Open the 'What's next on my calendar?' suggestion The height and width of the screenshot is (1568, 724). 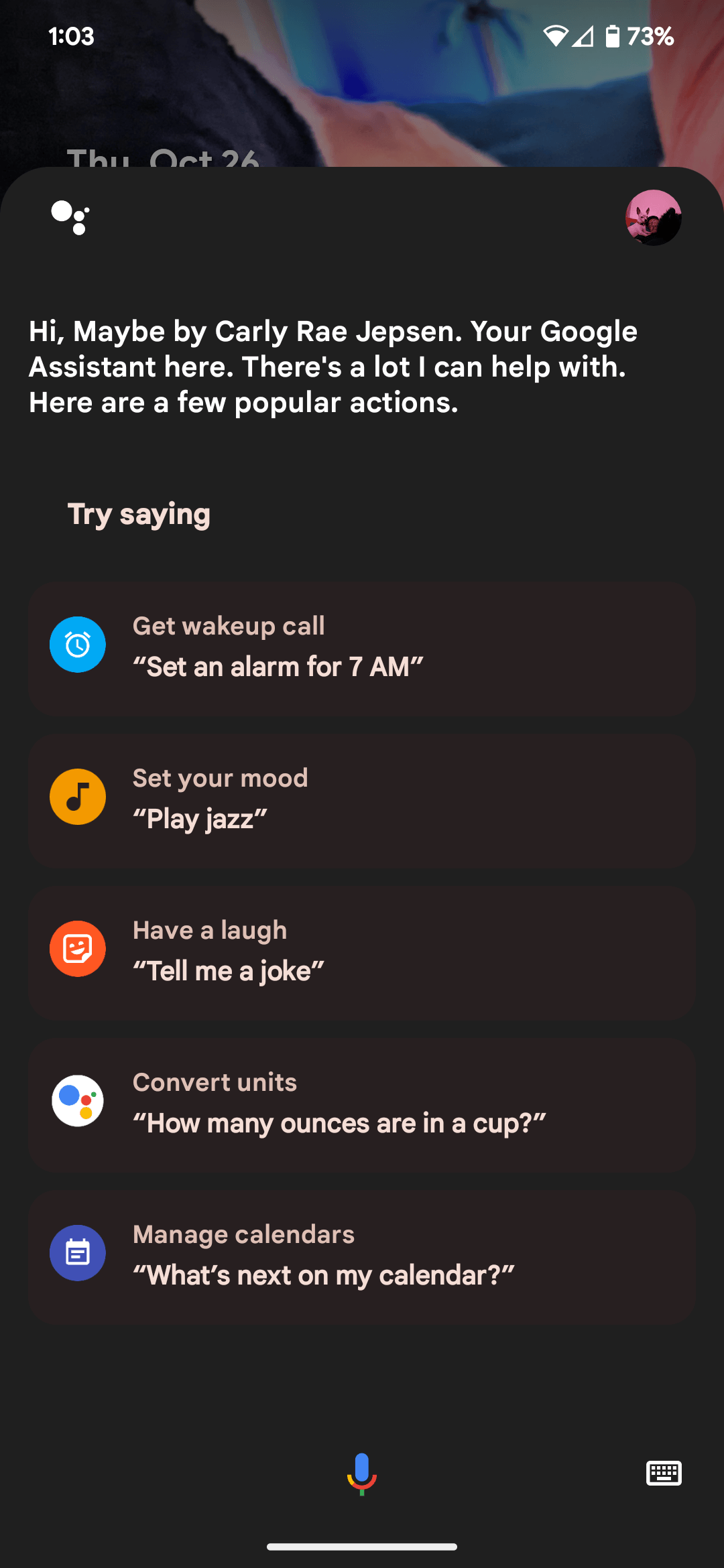tap(362, 1256)
